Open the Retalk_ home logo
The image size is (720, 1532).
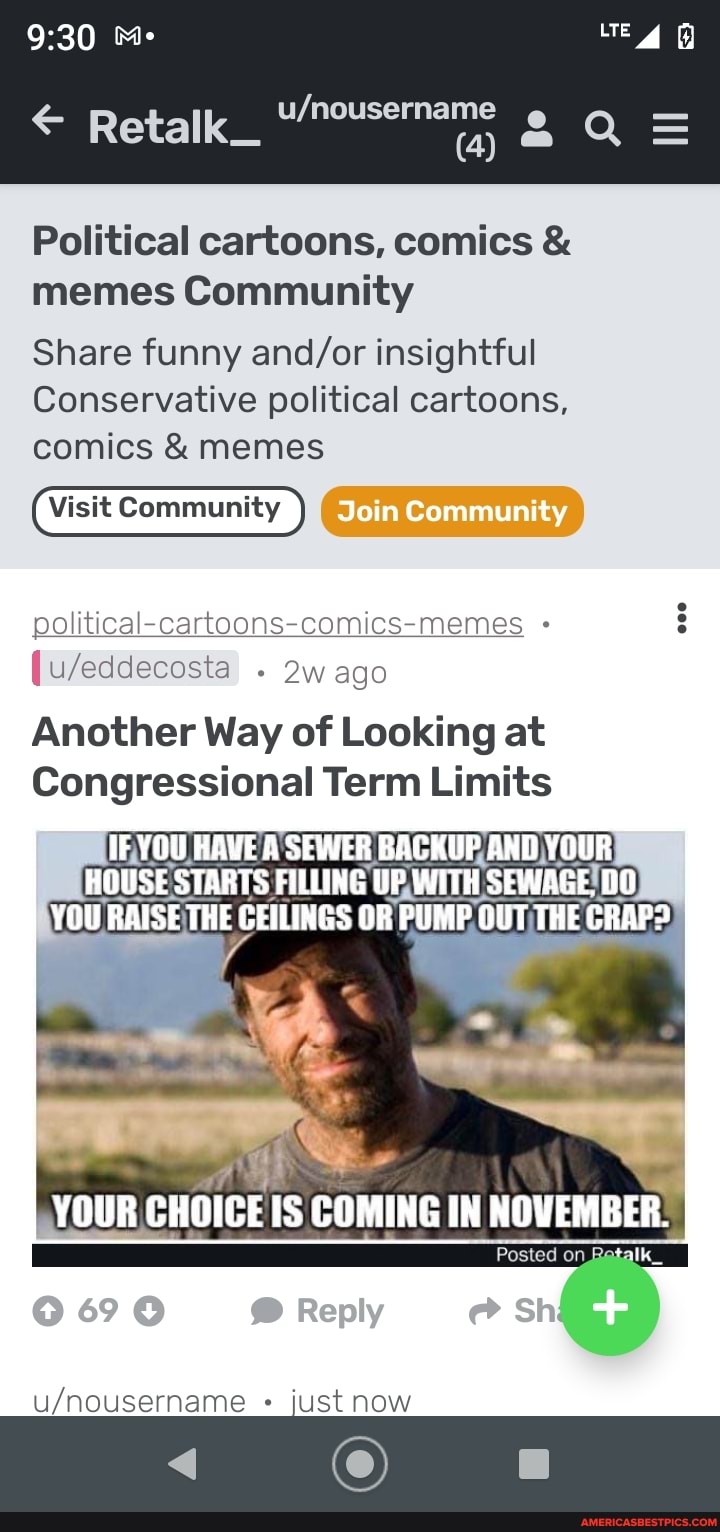174,127
